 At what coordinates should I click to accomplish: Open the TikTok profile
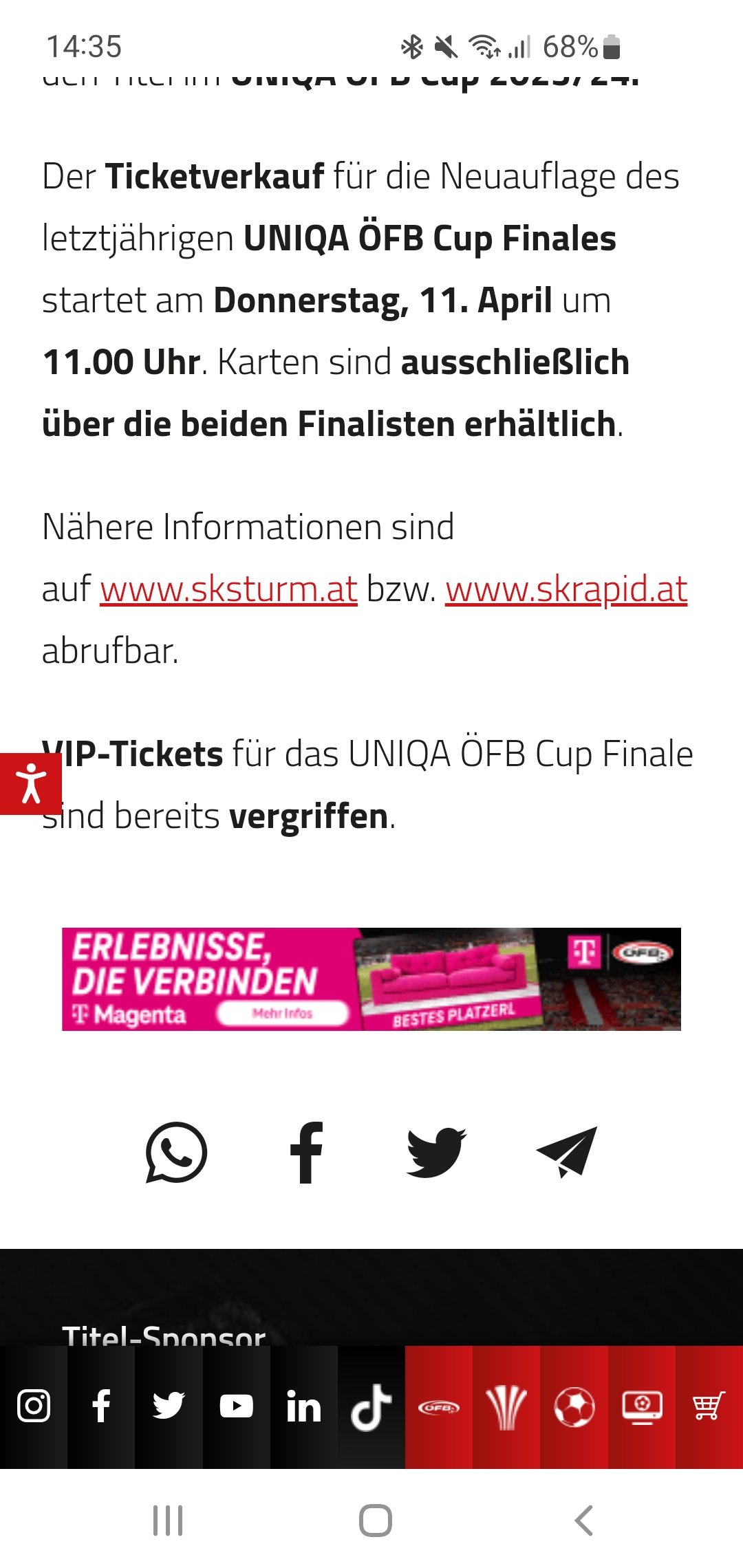[x=371, y=1406]
